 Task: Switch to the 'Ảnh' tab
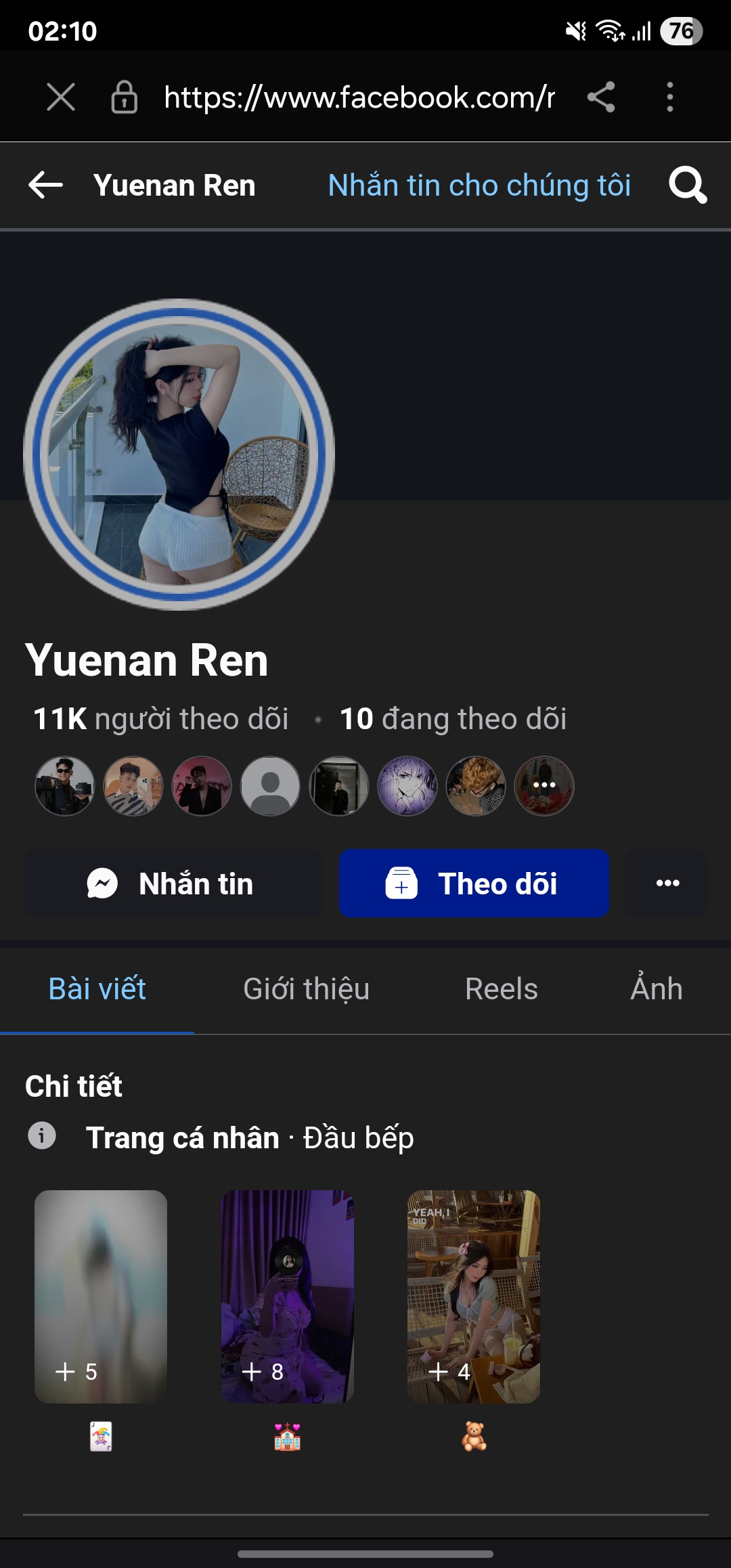656,988
